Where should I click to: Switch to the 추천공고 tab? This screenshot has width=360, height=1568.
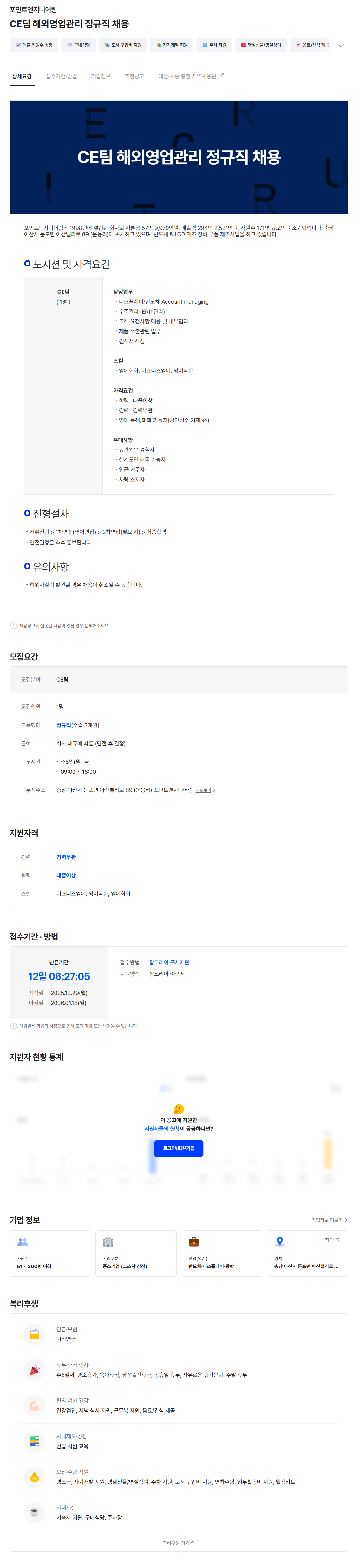point(134,77)
